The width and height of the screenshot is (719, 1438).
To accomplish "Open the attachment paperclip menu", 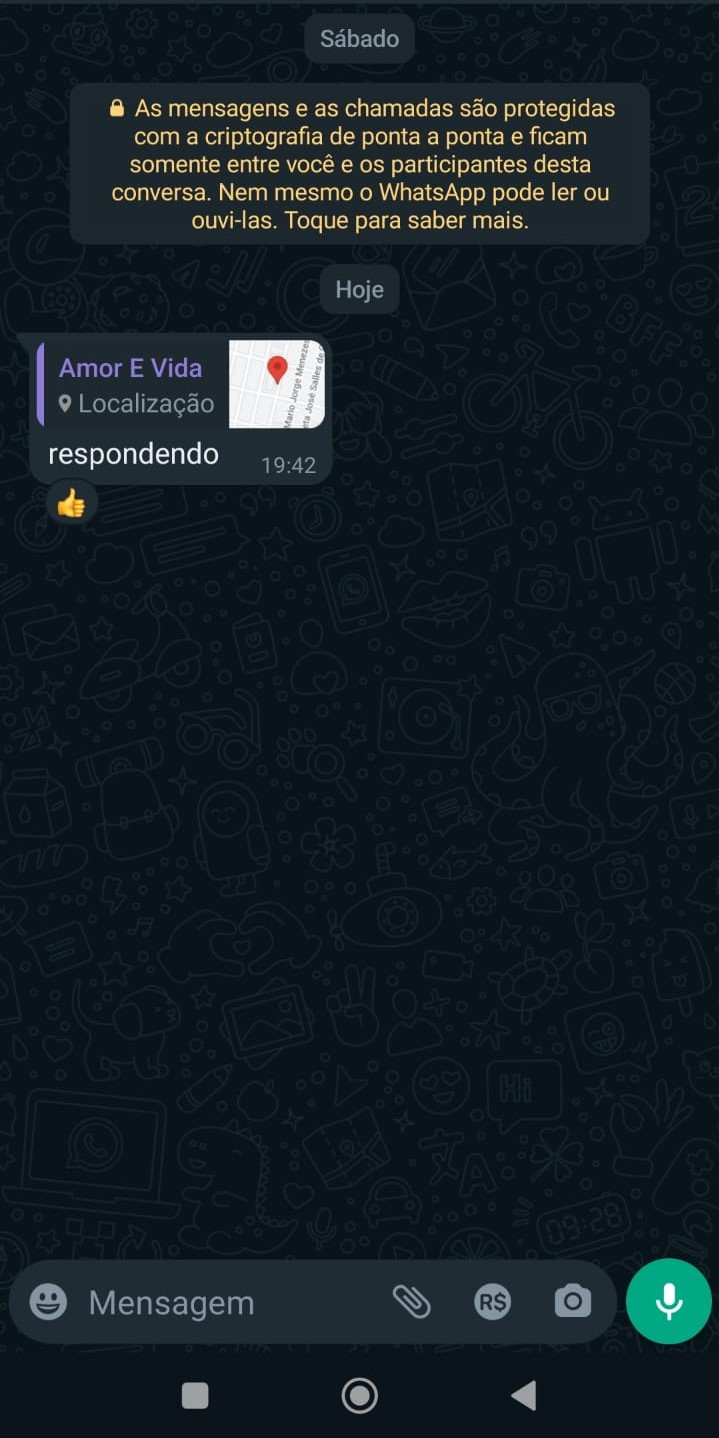I will (x=411, y=1301).
